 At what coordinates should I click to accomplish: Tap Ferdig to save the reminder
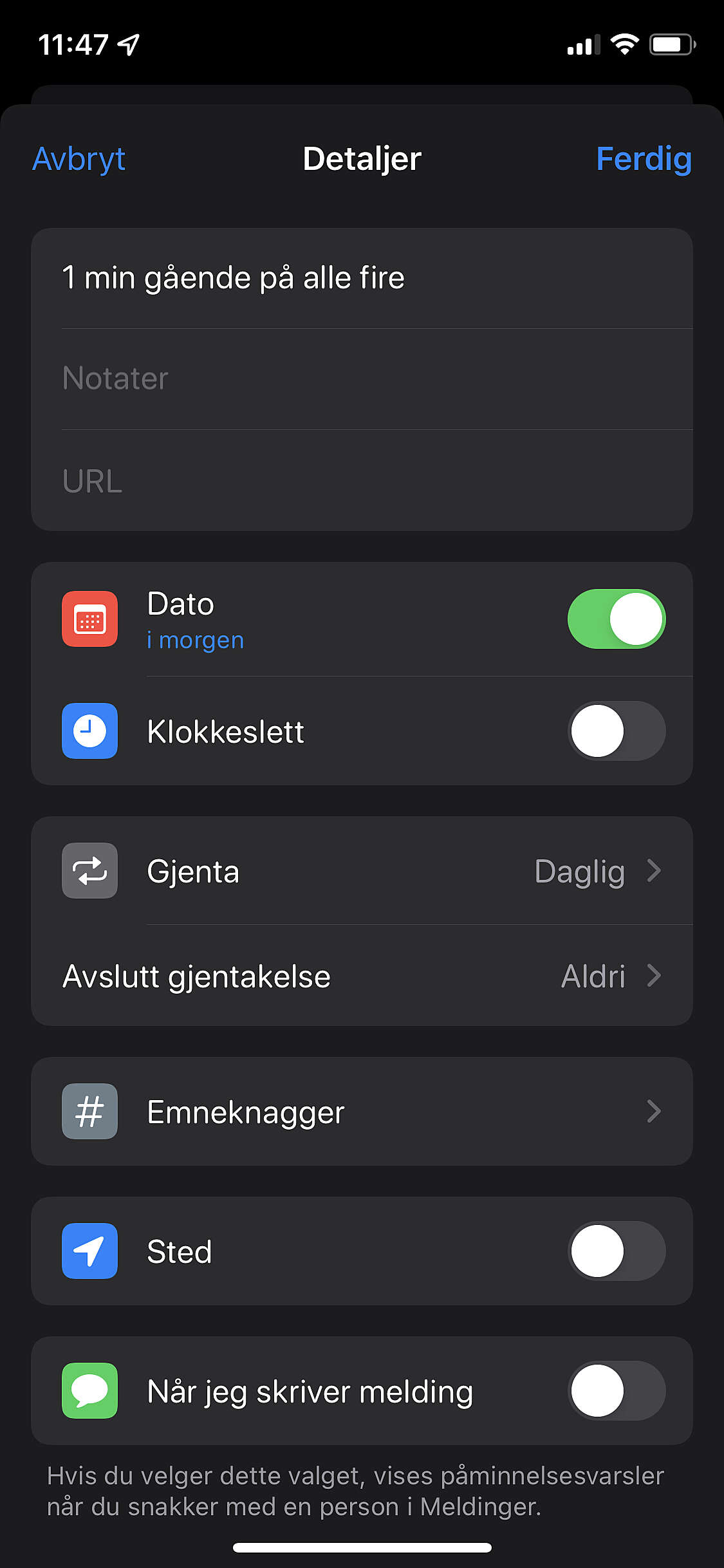[644, 159]
